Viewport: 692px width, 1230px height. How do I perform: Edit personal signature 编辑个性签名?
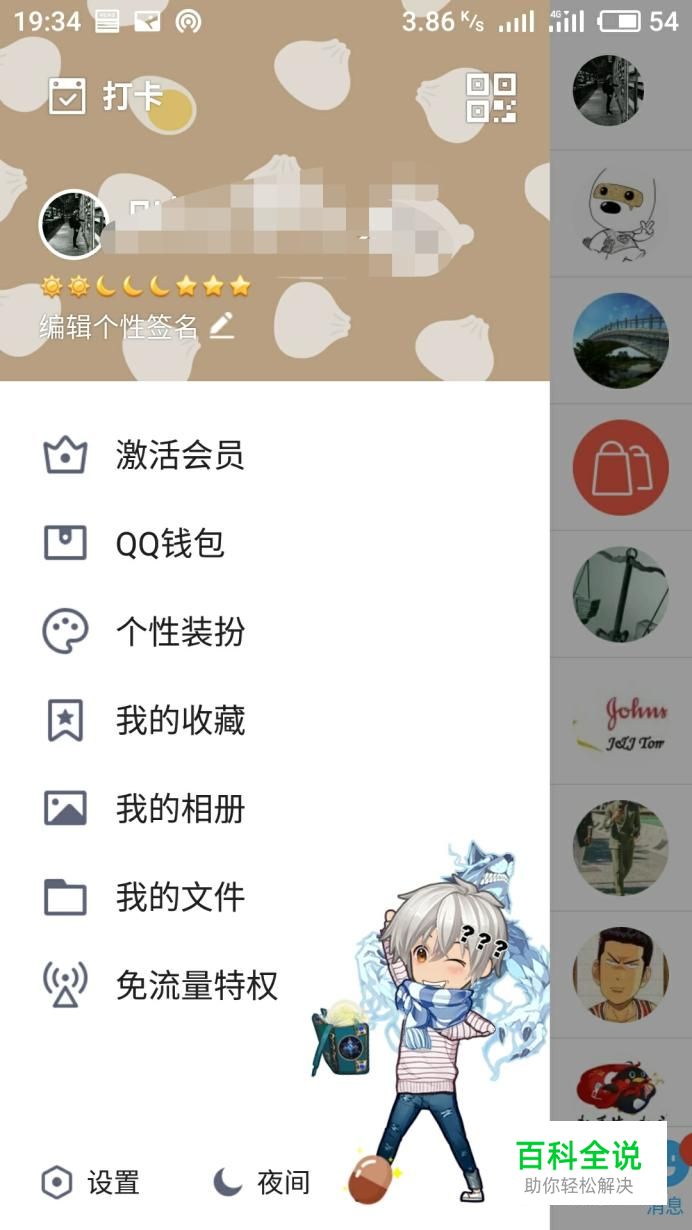click(136, 326)
